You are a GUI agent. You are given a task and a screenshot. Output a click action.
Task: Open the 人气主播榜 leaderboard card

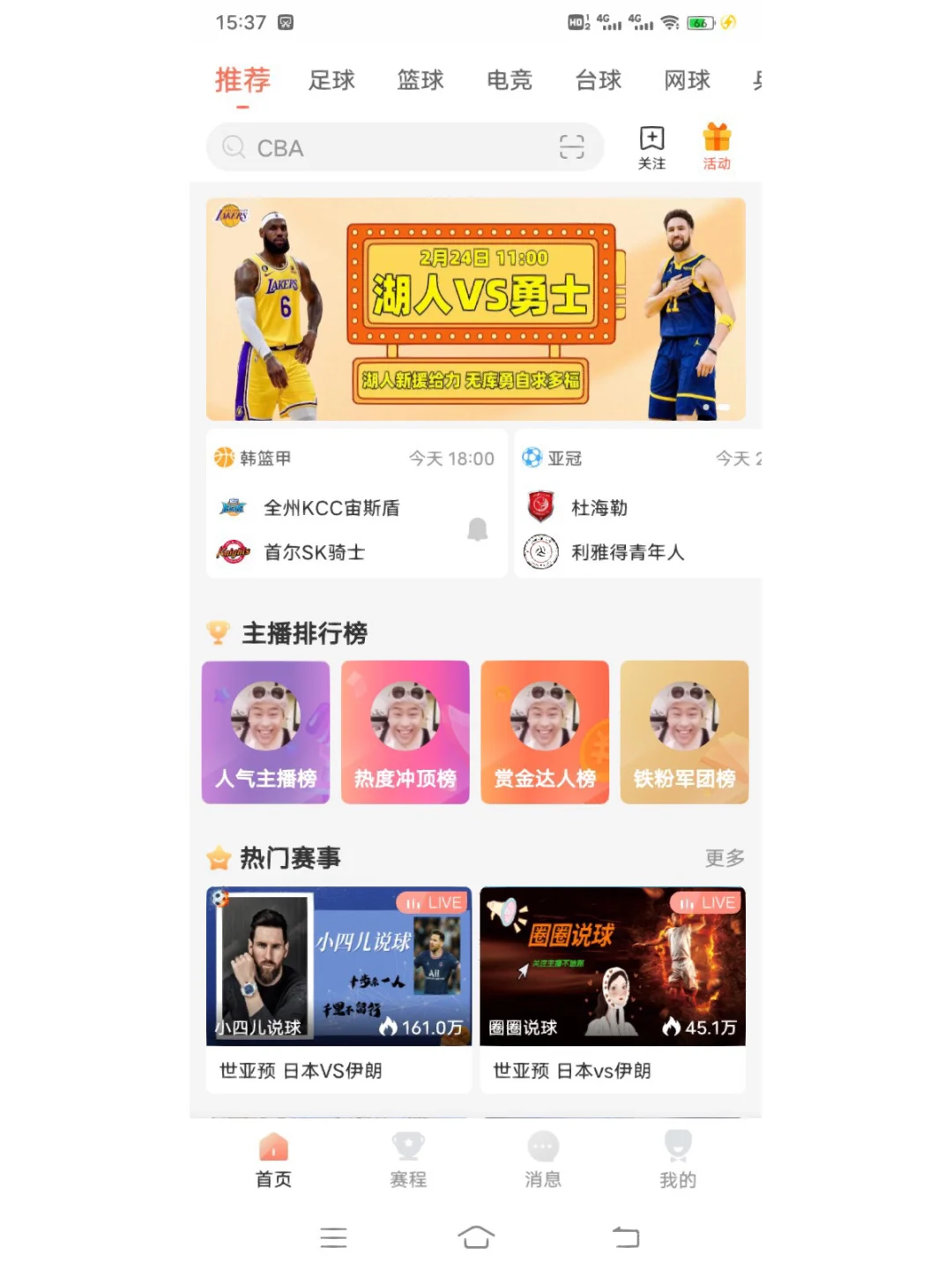[x=265, y=732]
